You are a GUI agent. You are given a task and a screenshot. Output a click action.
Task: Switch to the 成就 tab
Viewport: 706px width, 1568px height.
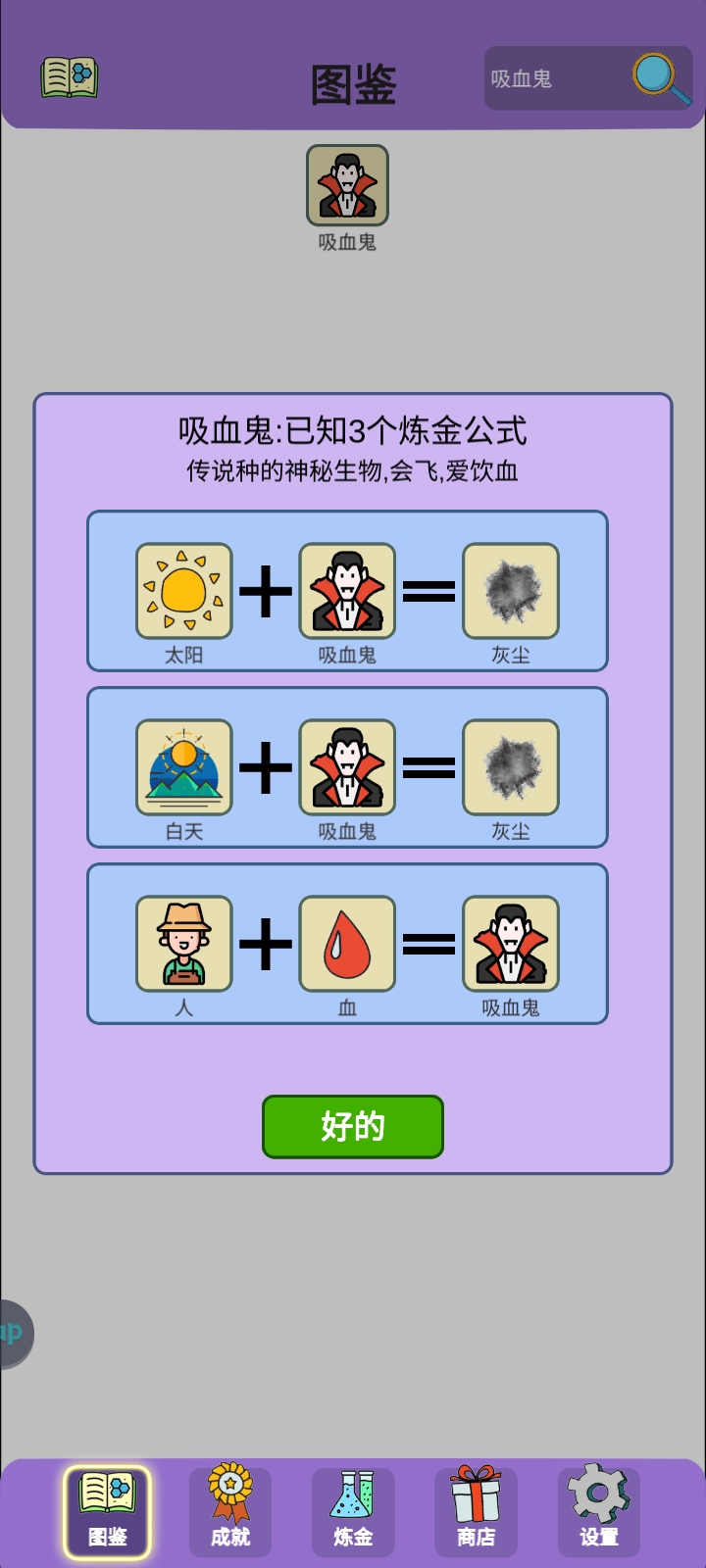coord(230,1511)
